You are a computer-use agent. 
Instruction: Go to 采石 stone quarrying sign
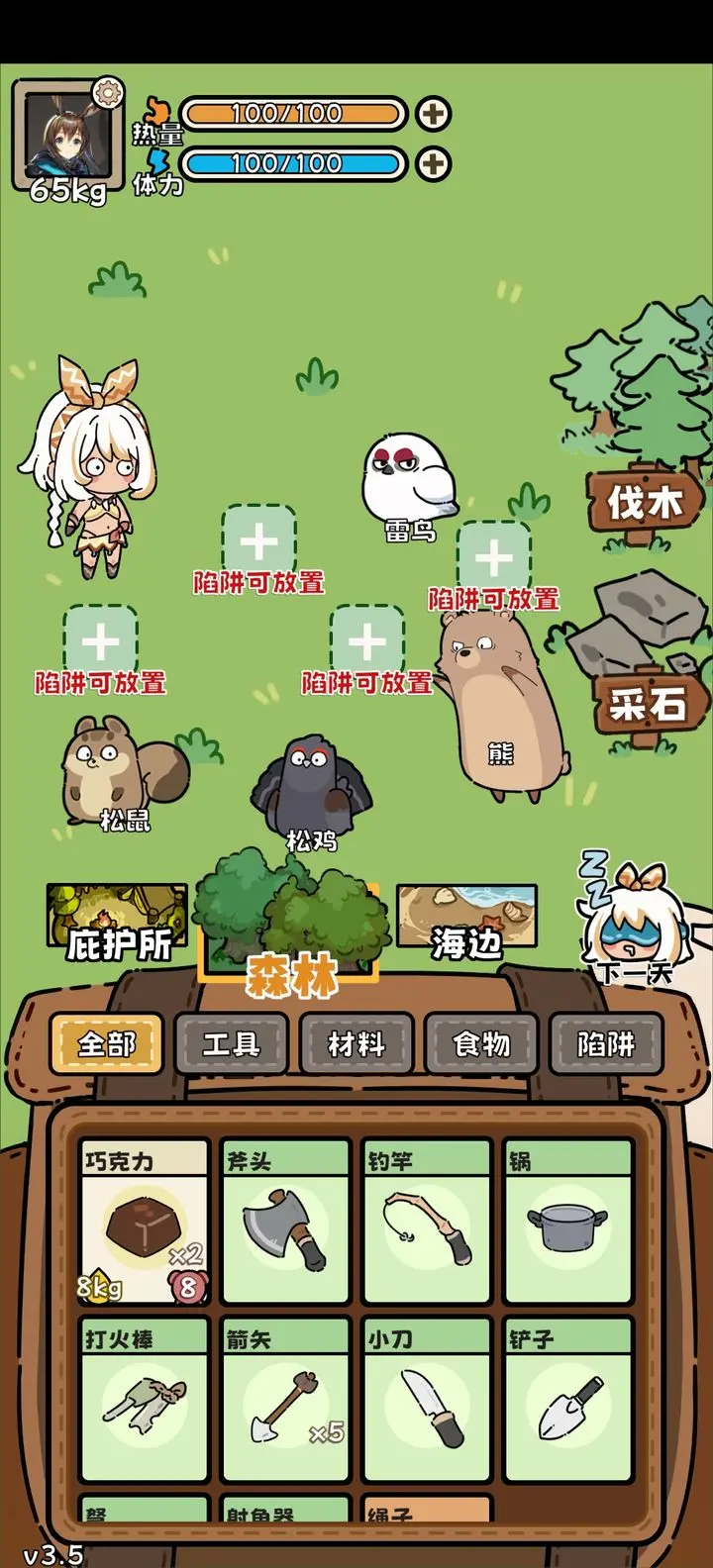point(649,704)
